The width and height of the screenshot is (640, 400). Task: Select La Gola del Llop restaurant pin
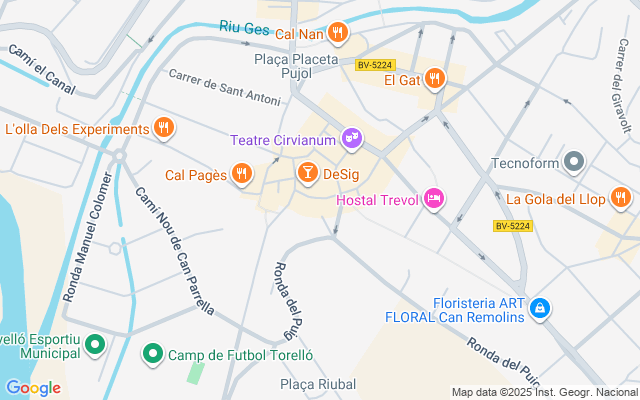pos(620,198)
